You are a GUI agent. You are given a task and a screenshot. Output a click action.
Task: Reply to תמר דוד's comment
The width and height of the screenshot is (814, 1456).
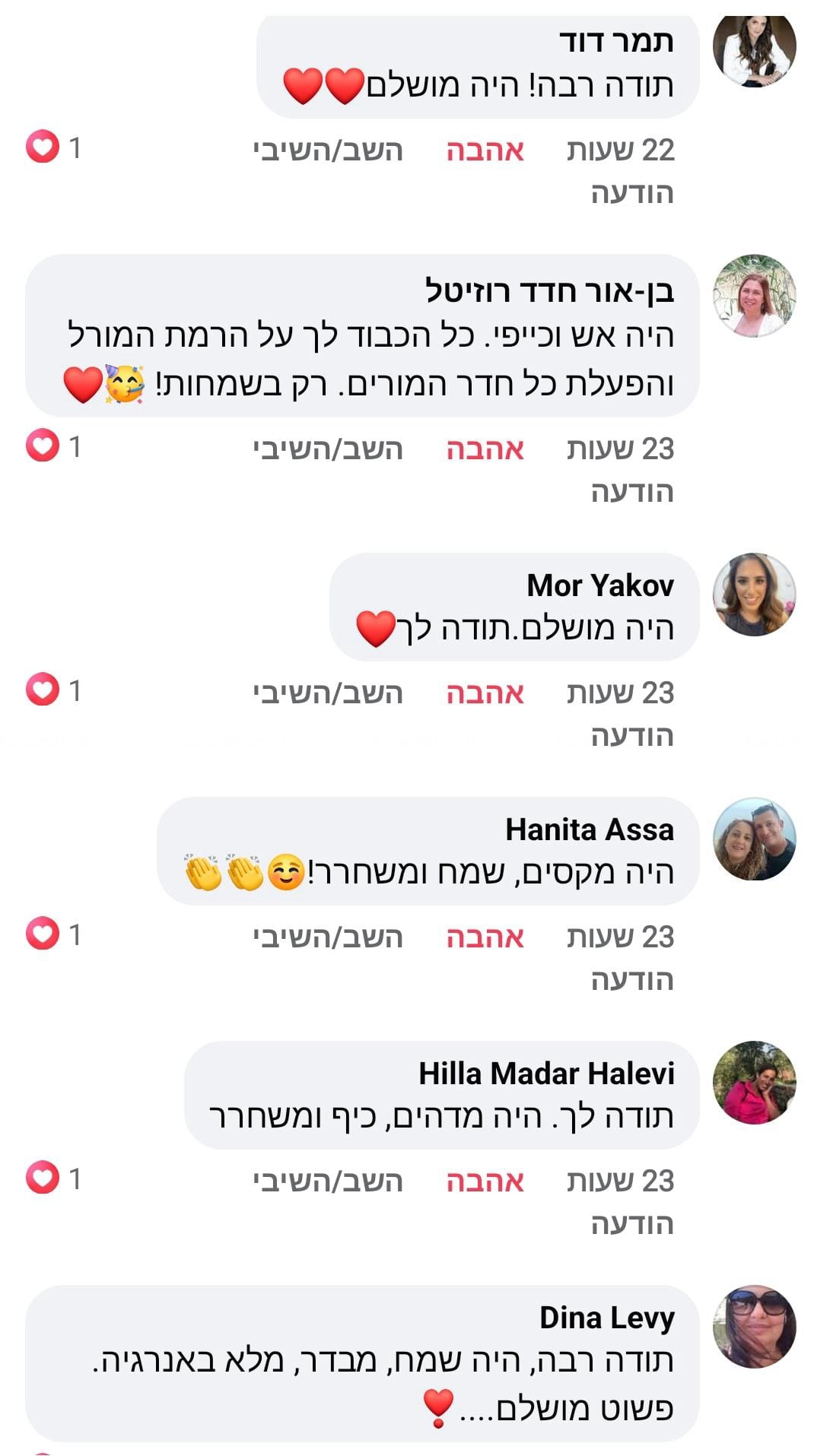pyautogui.click(x=327, y=151)
